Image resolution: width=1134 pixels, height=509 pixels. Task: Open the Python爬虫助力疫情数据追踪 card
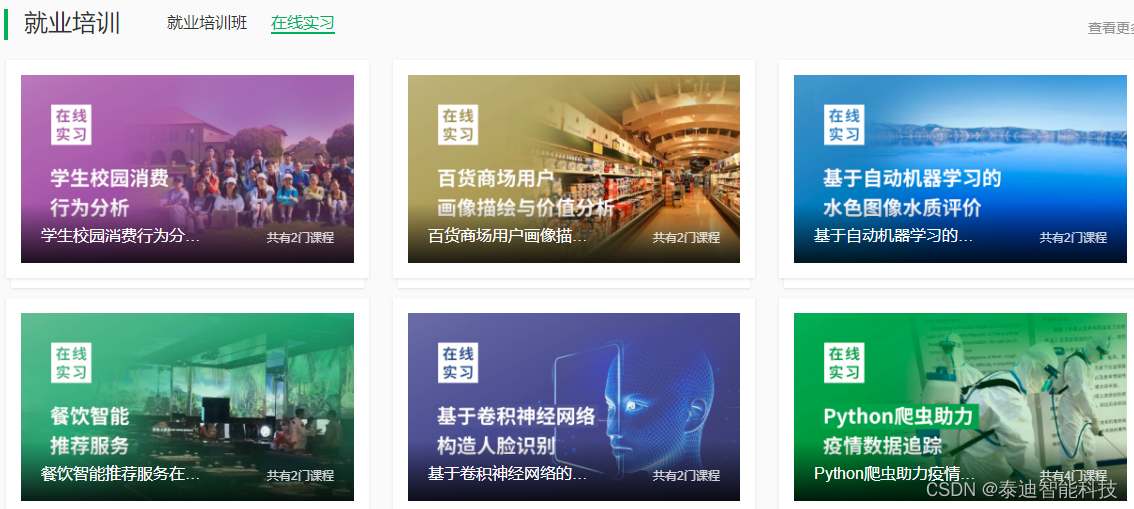tap(959, 407)
